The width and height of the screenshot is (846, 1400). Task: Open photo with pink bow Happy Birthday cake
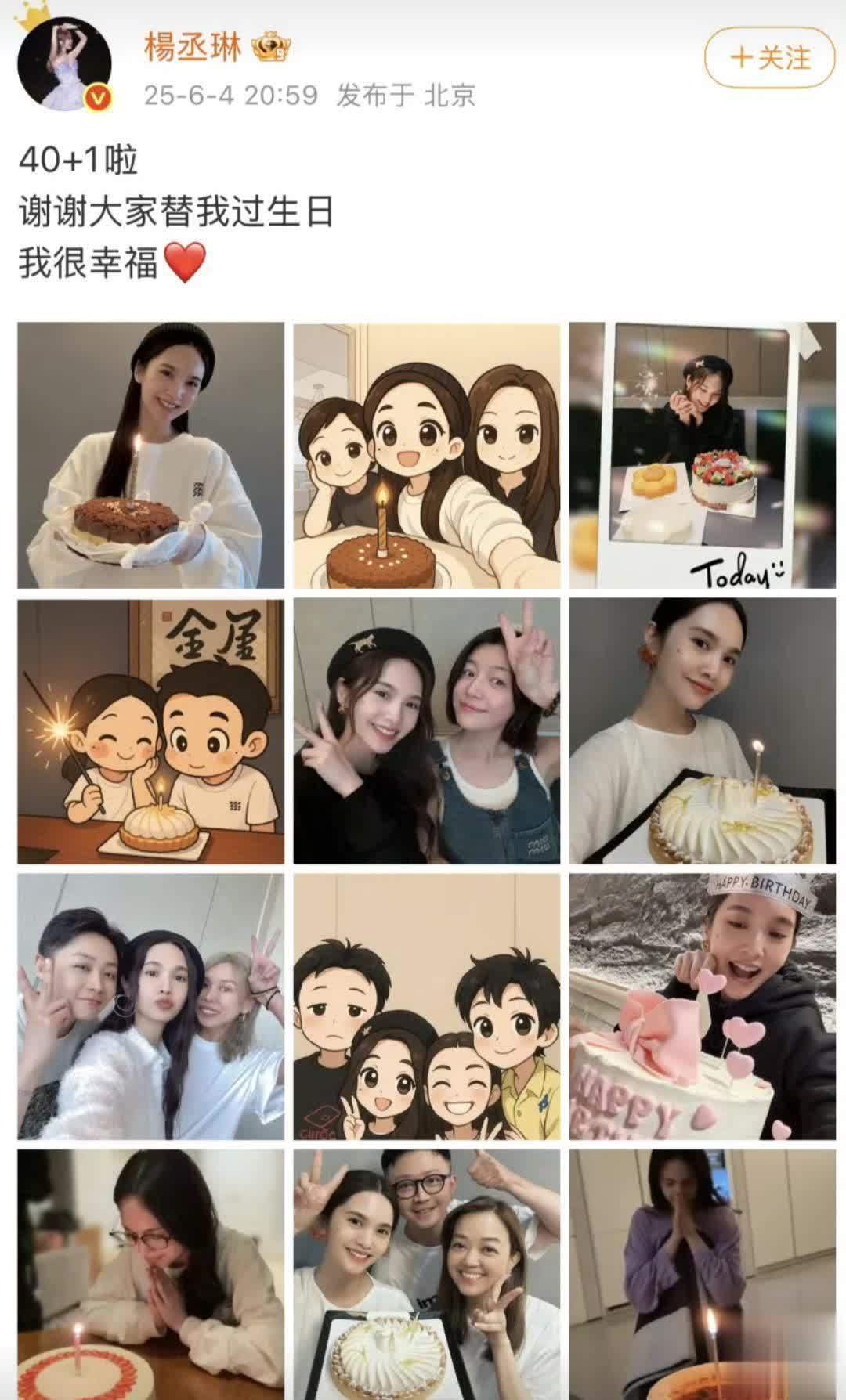point(703,1007)
